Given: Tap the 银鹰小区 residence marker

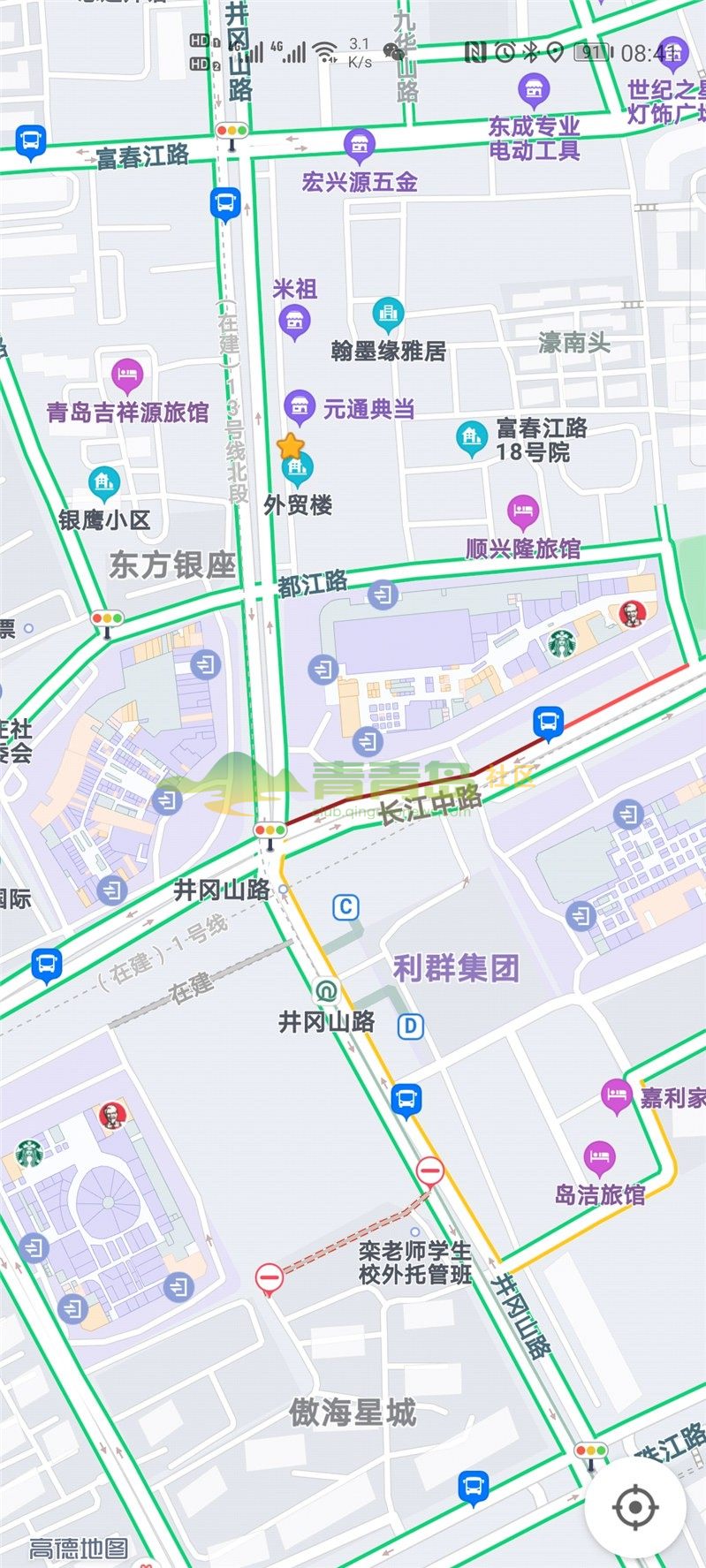Looking at the screenshot, I should 104,482.
